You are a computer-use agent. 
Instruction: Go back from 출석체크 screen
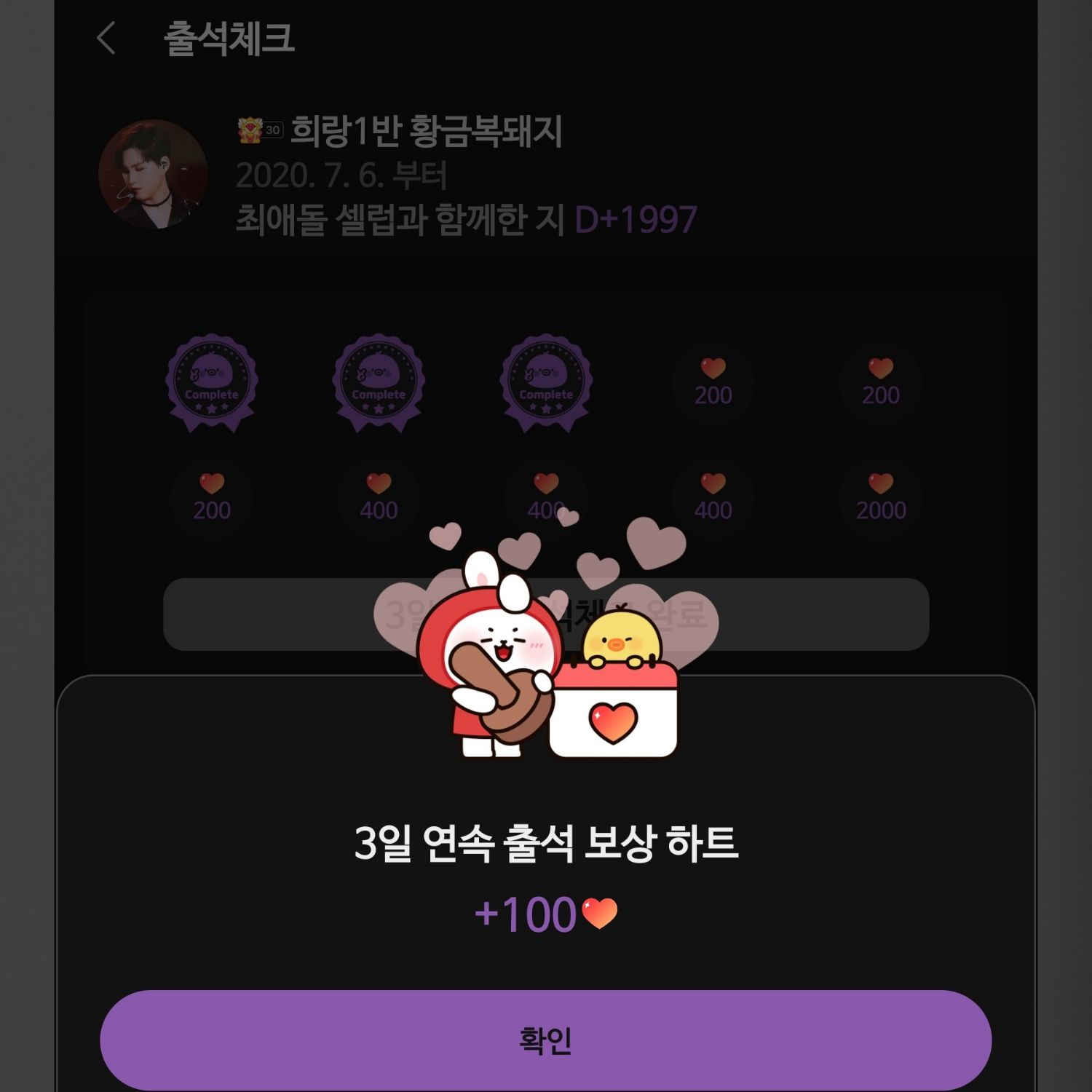tap(106, 38)
